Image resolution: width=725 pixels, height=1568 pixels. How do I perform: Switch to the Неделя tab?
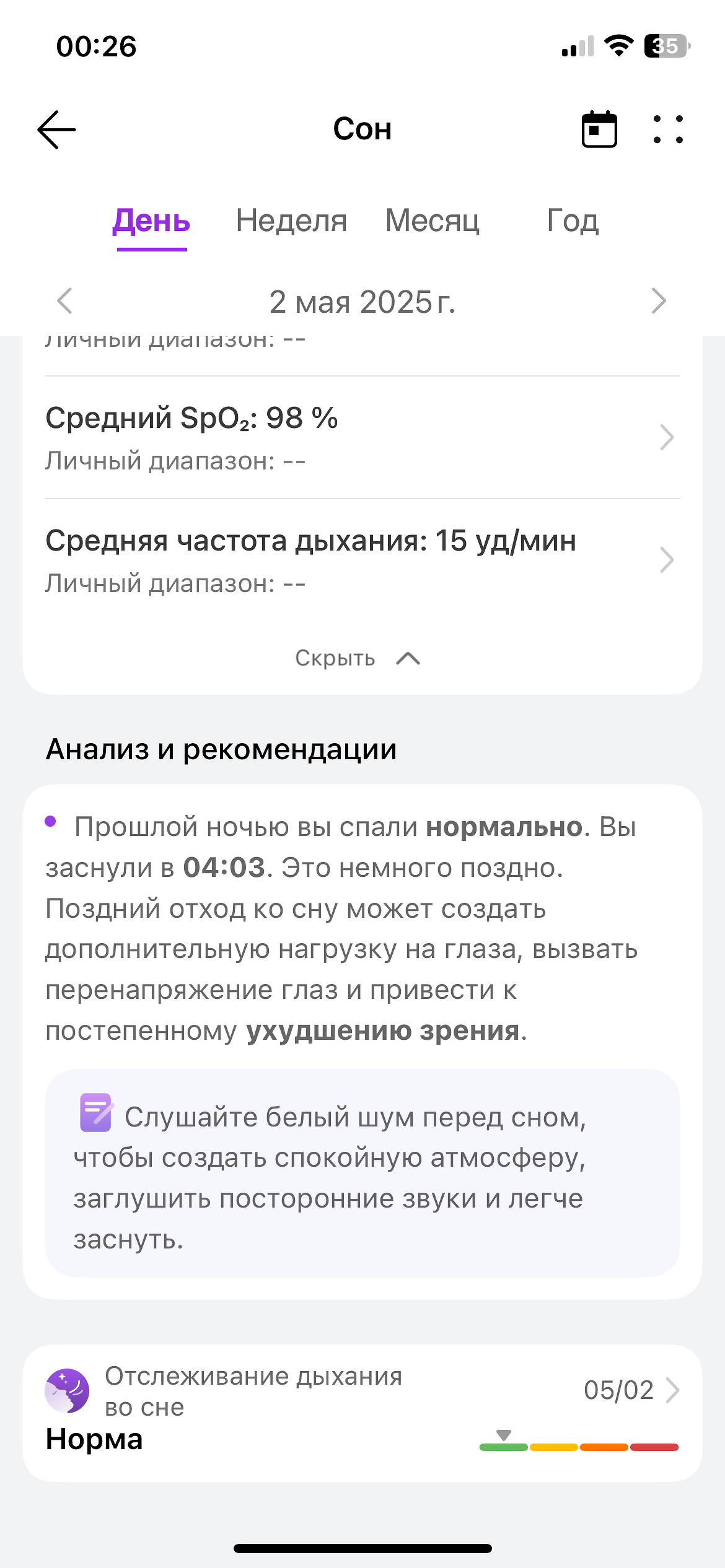coord(291,221)
